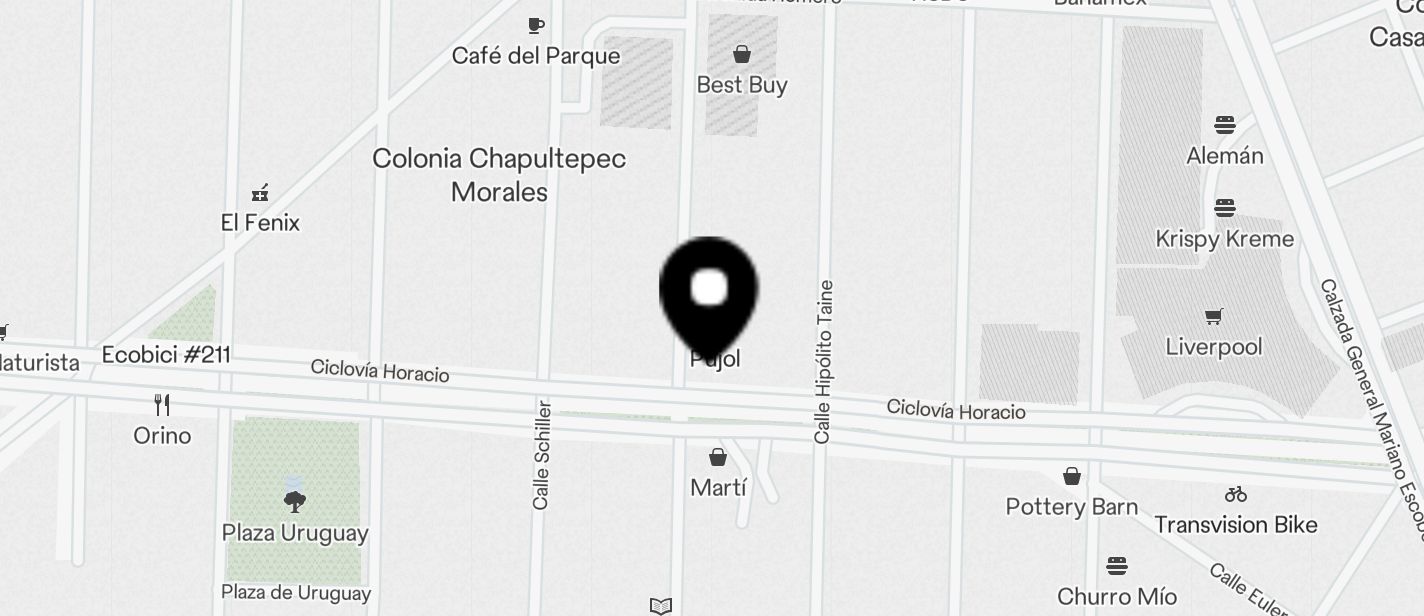Open the Liverpool shopping marker
This screenshot has width=1424, height=616.
[1213, 317]
